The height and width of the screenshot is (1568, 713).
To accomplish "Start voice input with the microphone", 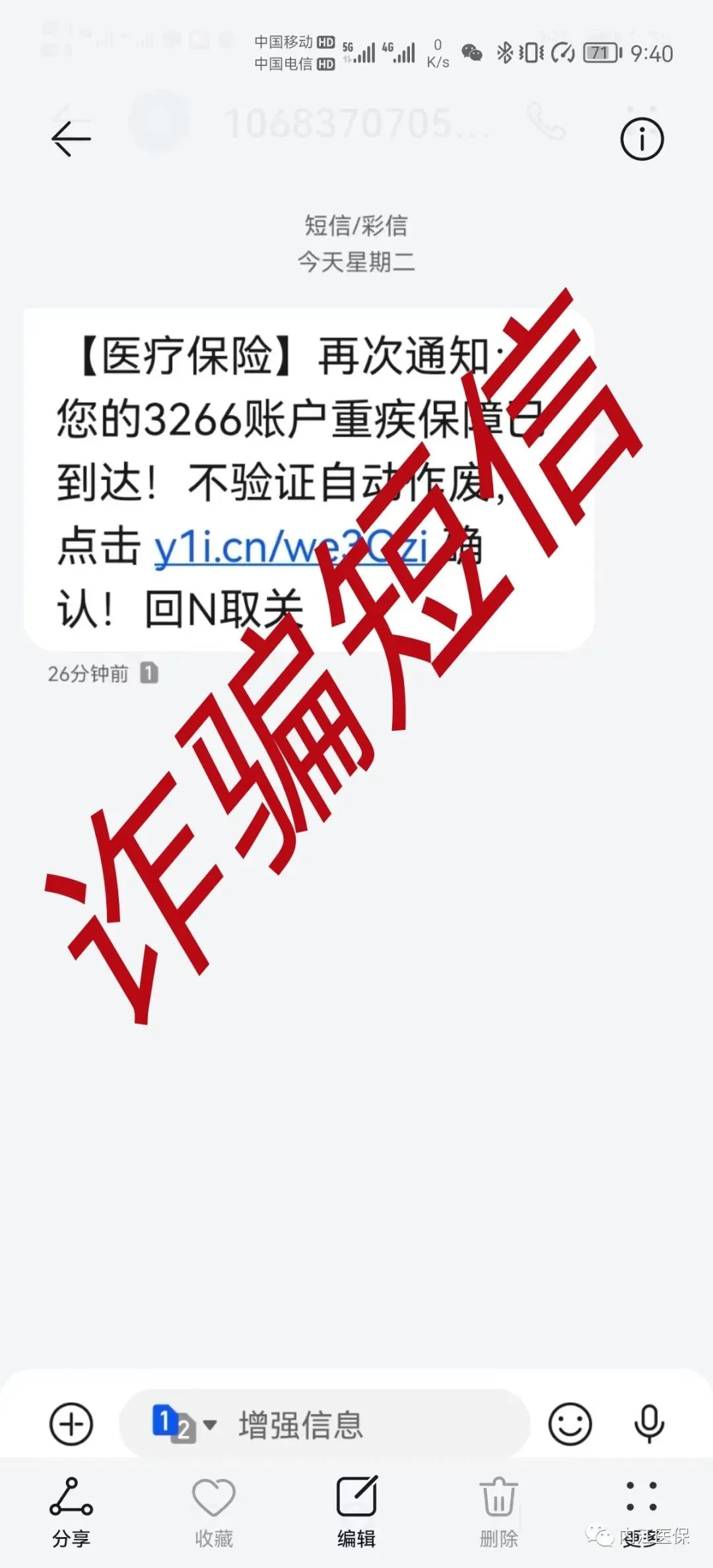I will [x=649, y=1424].
